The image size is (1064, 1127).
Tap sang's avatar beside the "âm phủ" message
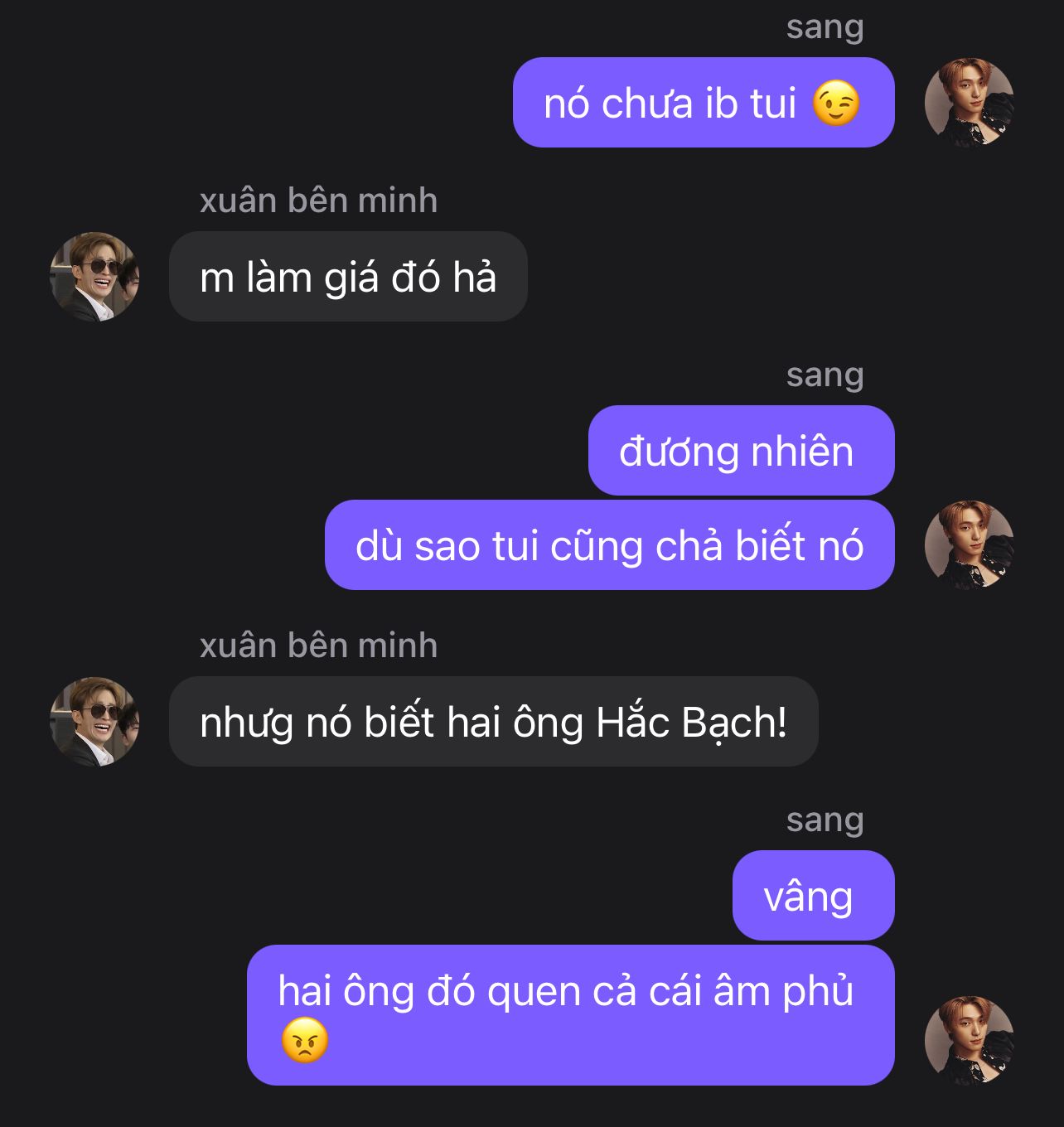coord(969,1040)
